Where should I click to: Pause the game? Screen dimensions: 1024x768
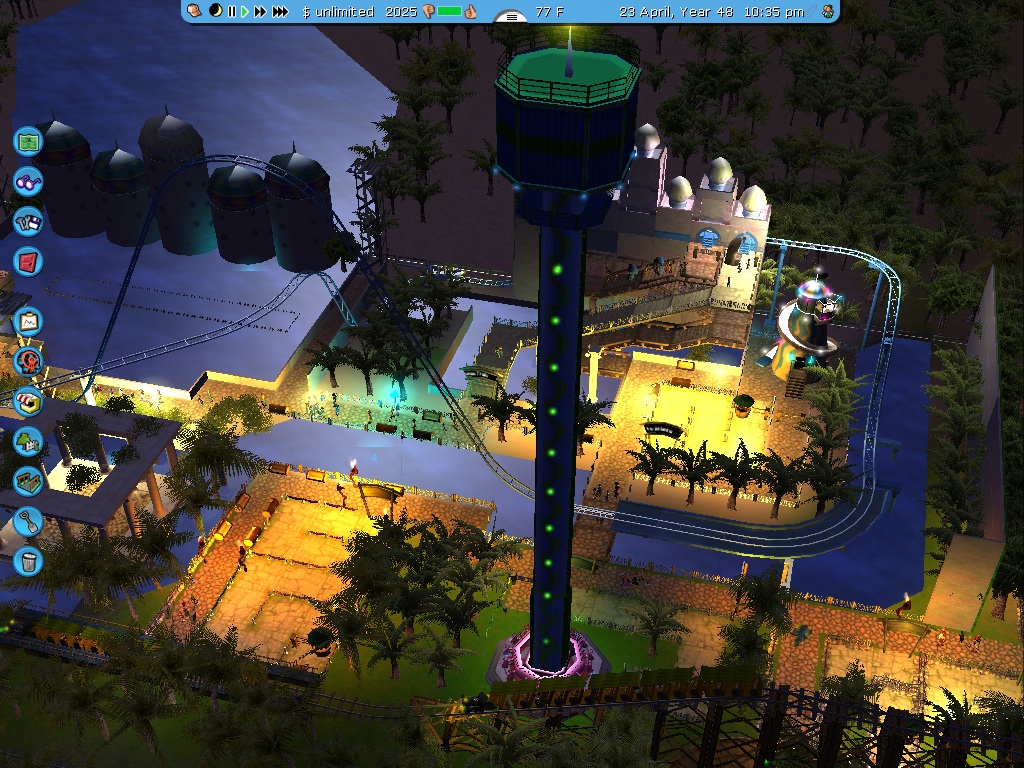pos(232,11)
